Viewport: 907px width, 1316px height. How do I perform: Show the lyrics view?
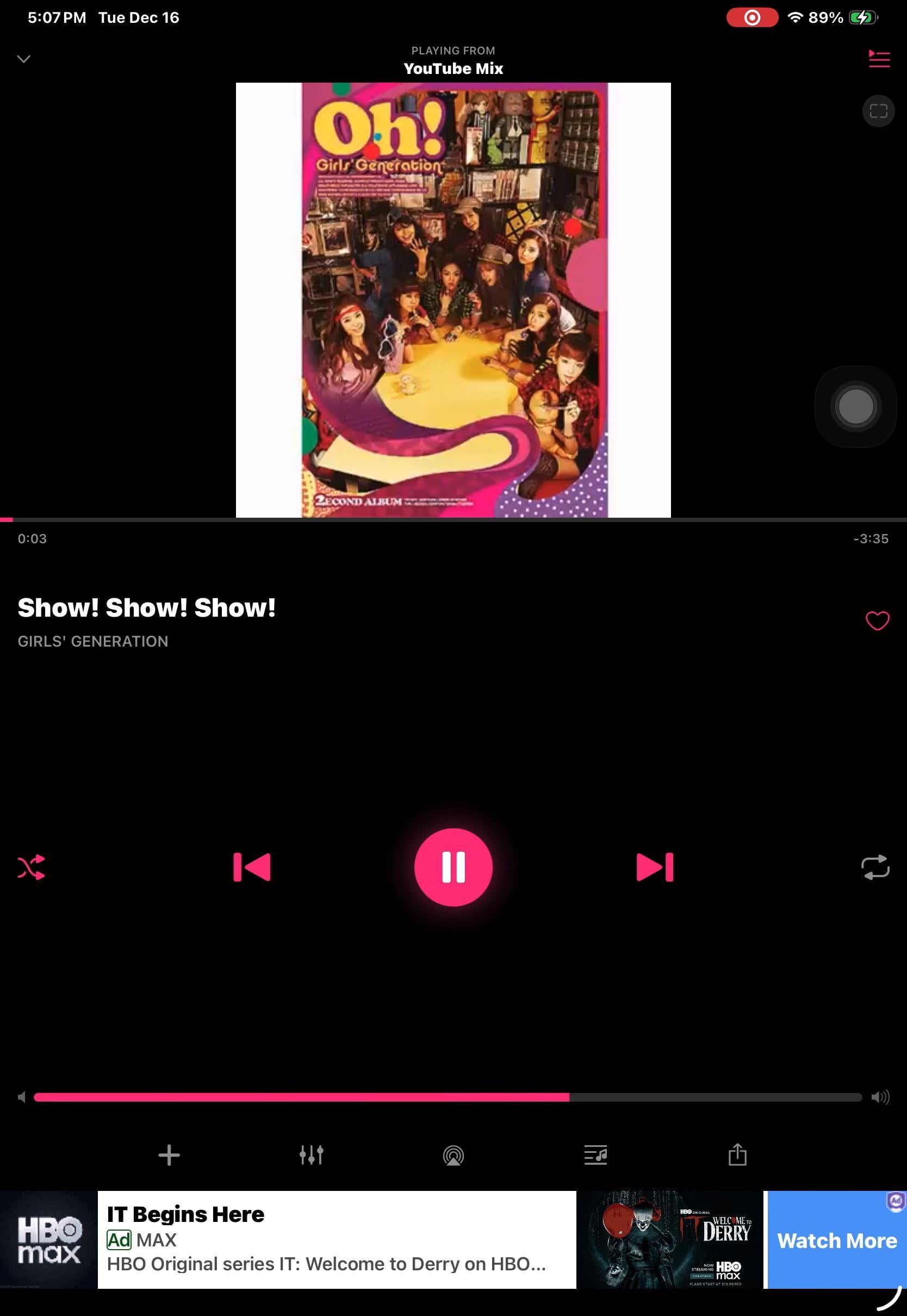[x=595, y=1155]
